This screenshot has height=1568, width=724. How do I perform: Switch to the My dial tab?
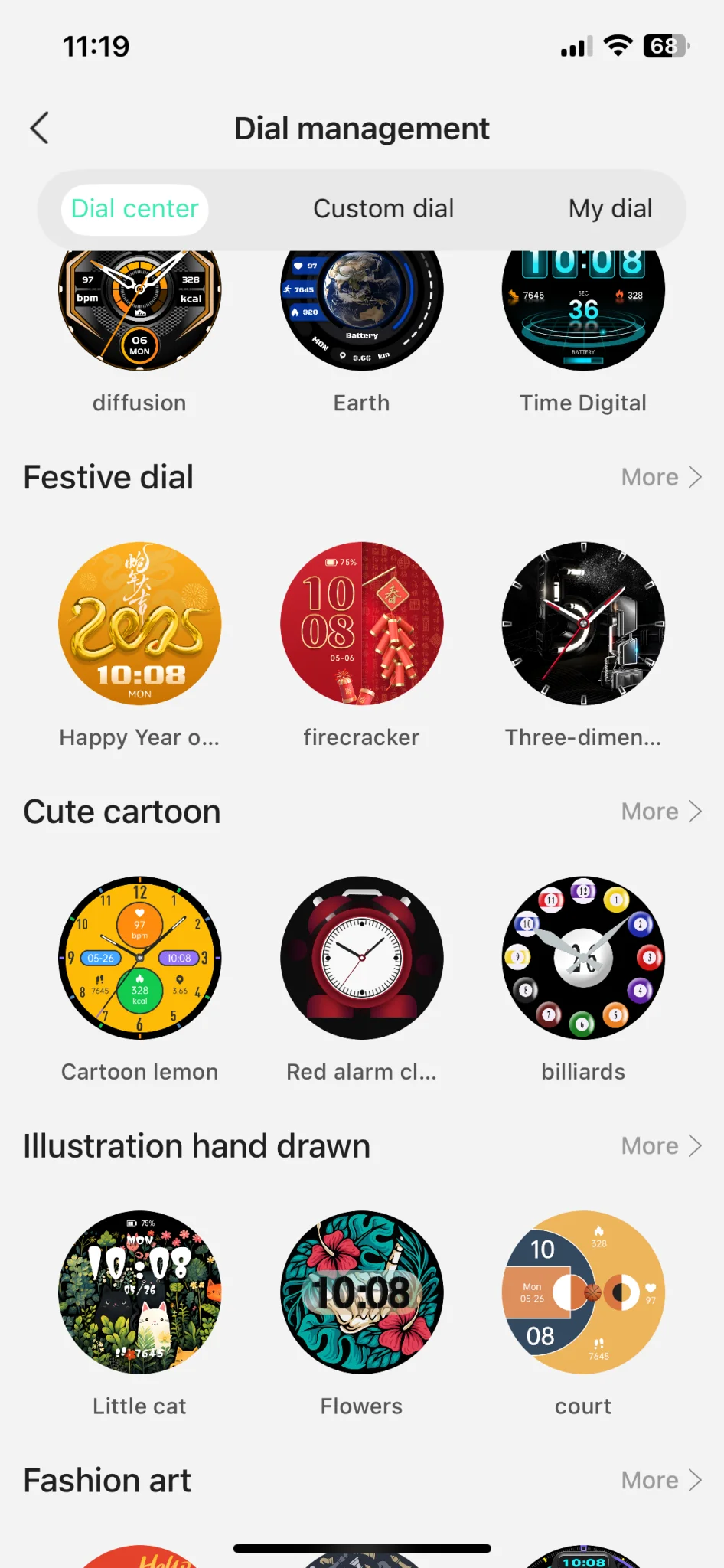610,209
